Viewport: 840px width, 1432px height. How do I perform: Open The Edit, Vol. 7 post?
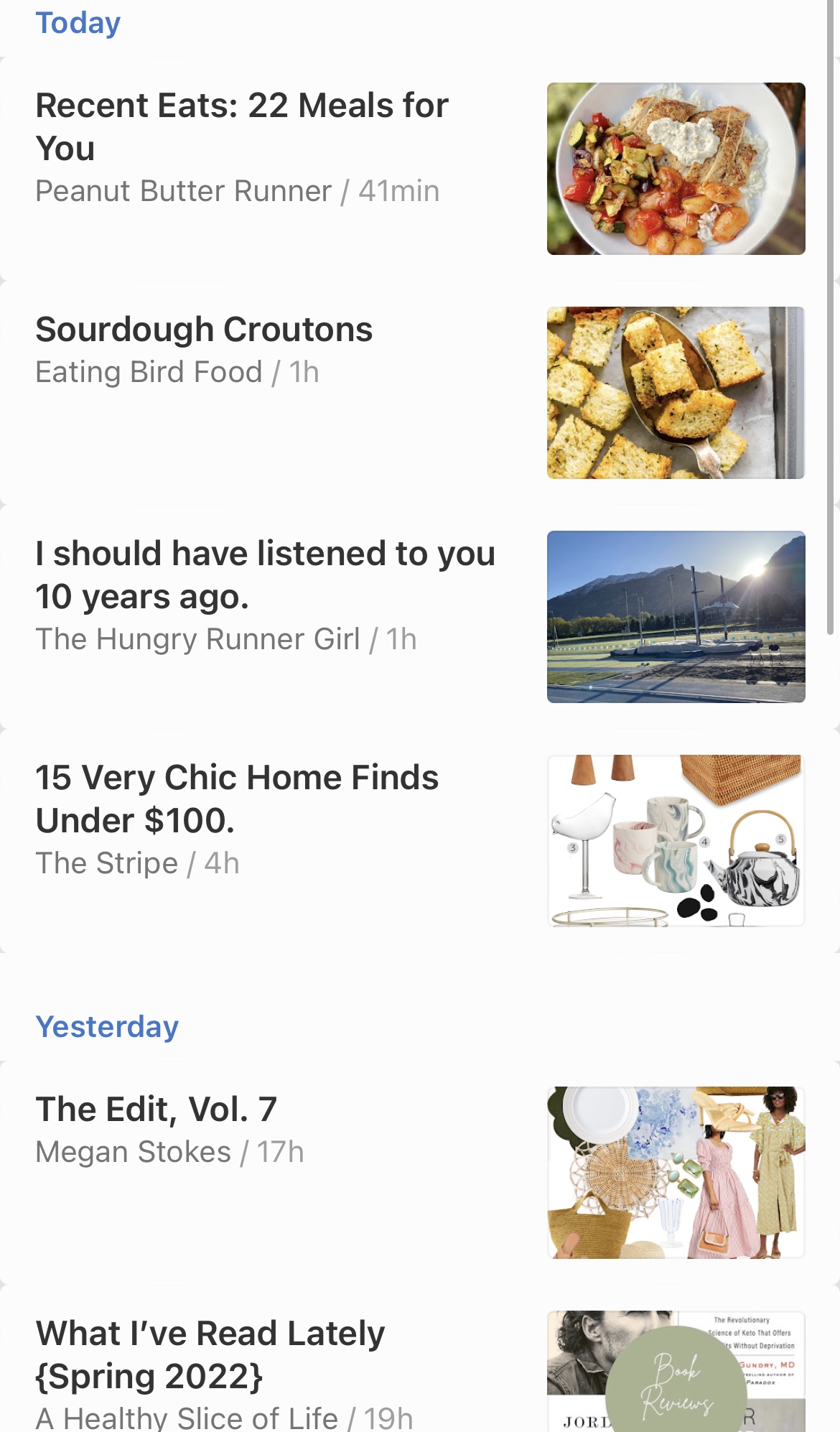(x=157, y=1110)
